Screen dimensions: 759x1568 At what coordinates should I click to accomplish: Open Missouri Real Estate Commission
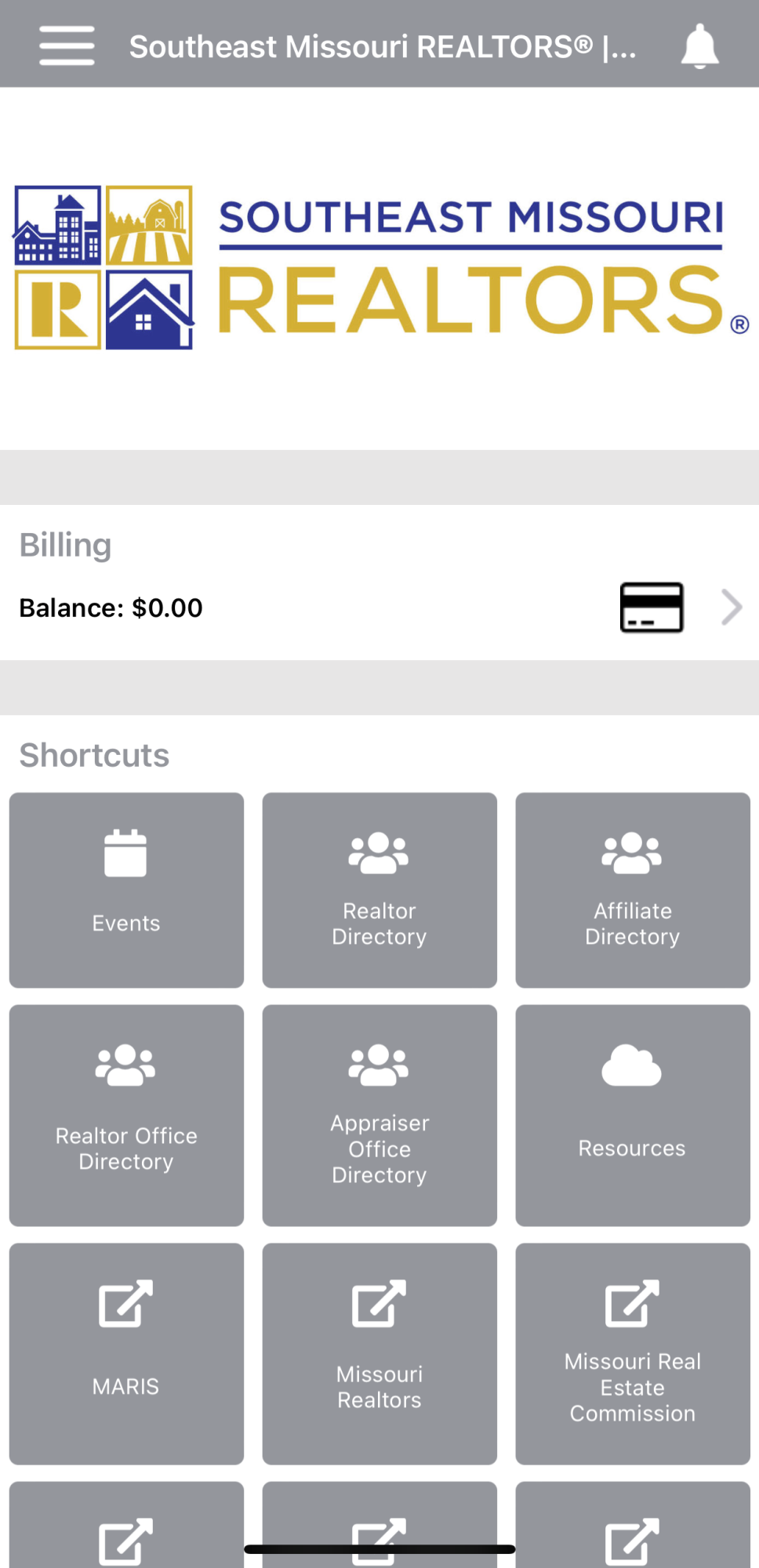(633, 1353)
